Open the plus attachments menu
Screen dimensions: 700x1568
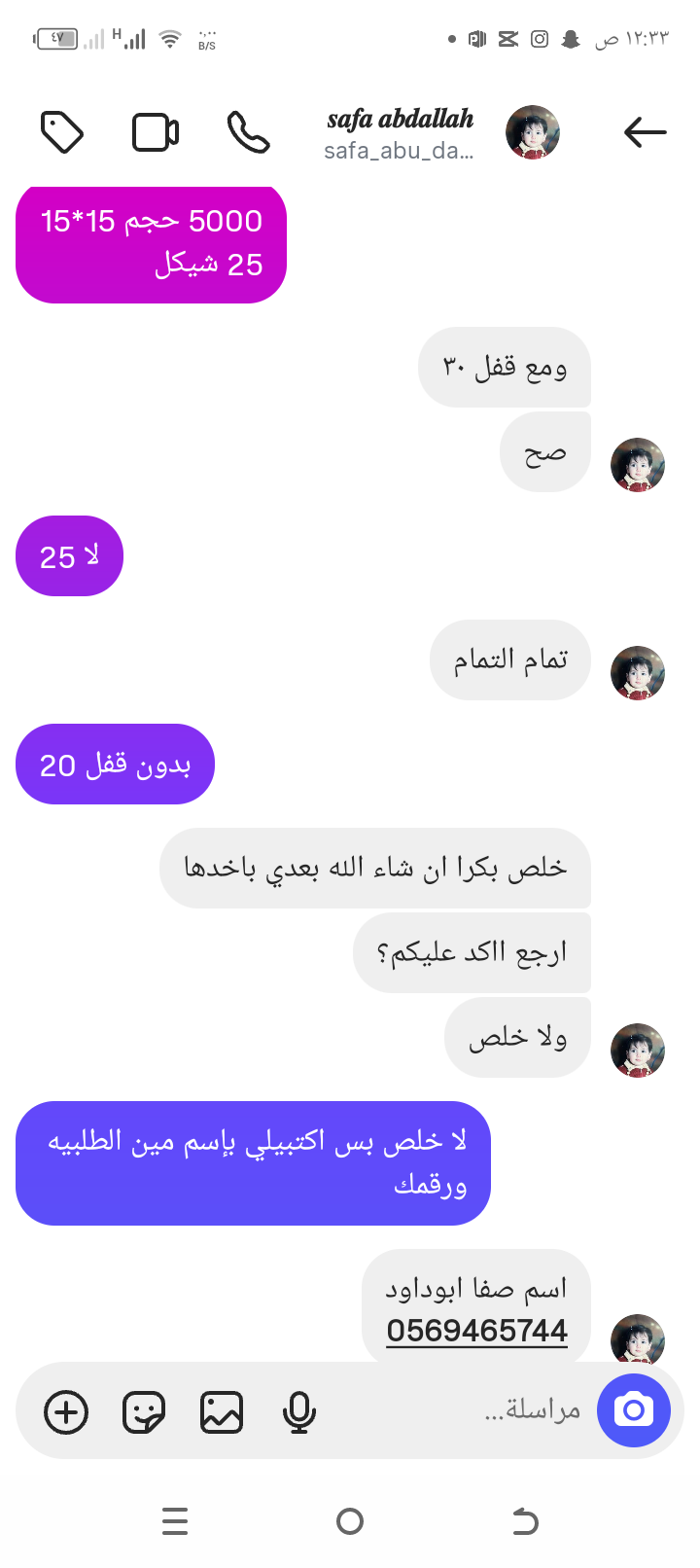tap(66, 1412)
